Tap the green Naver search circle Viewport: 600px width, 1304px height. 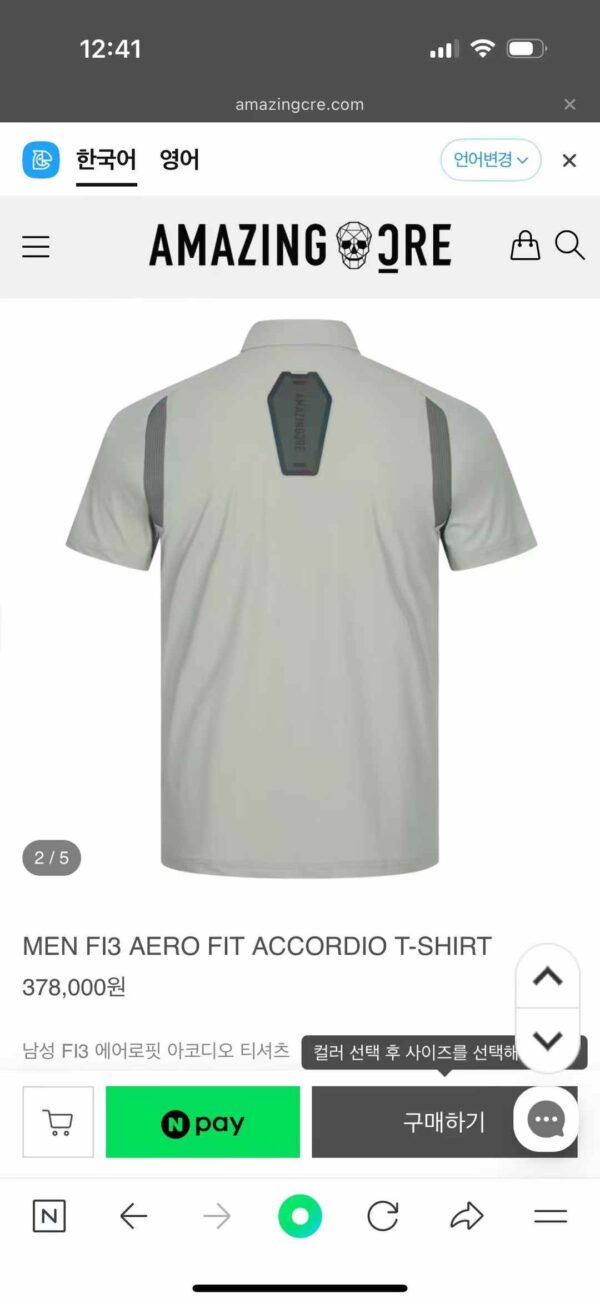click(300, 1216)
